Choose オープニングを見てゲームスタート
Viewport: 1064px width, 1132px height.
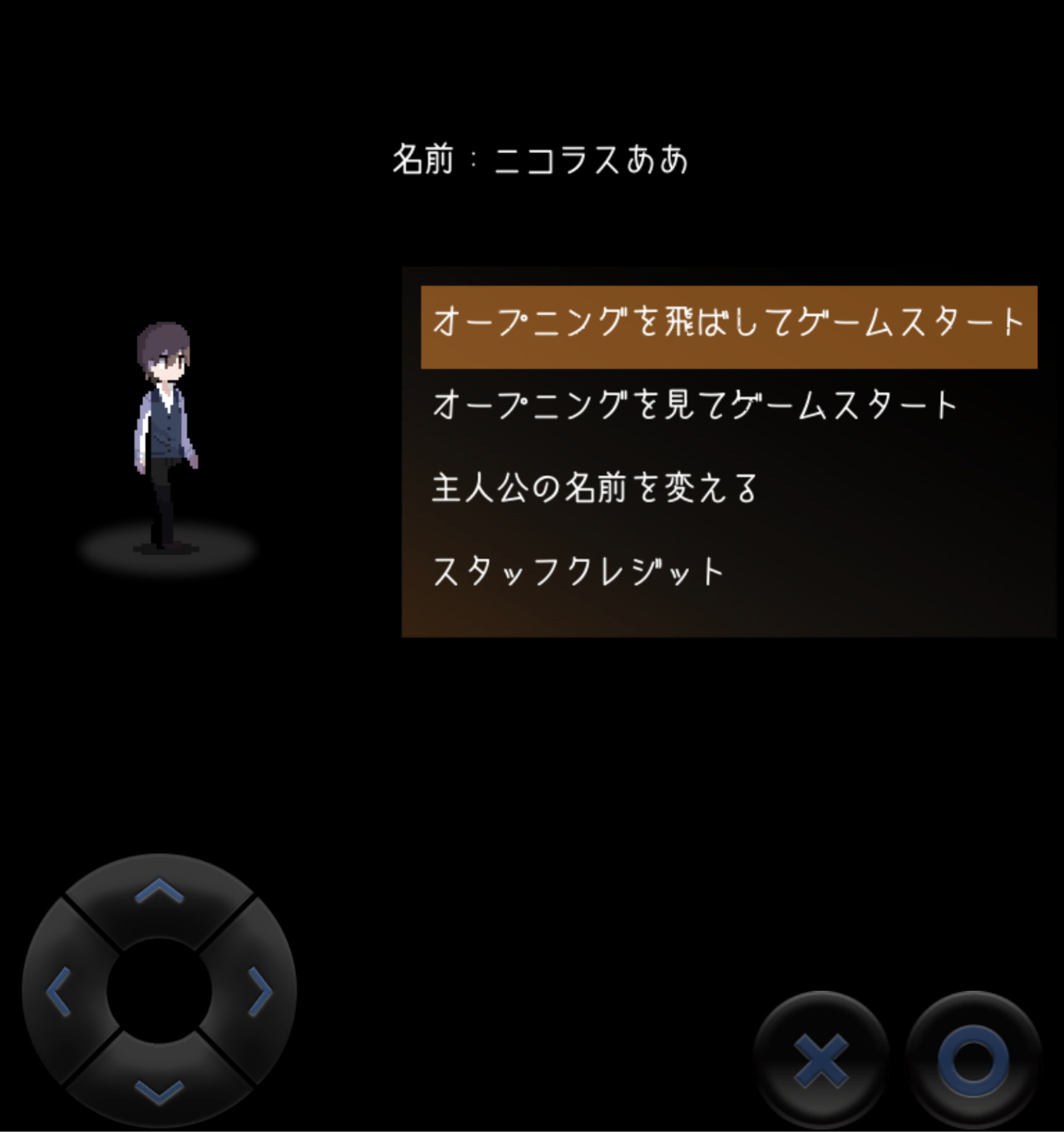click(x=695, y=406)
